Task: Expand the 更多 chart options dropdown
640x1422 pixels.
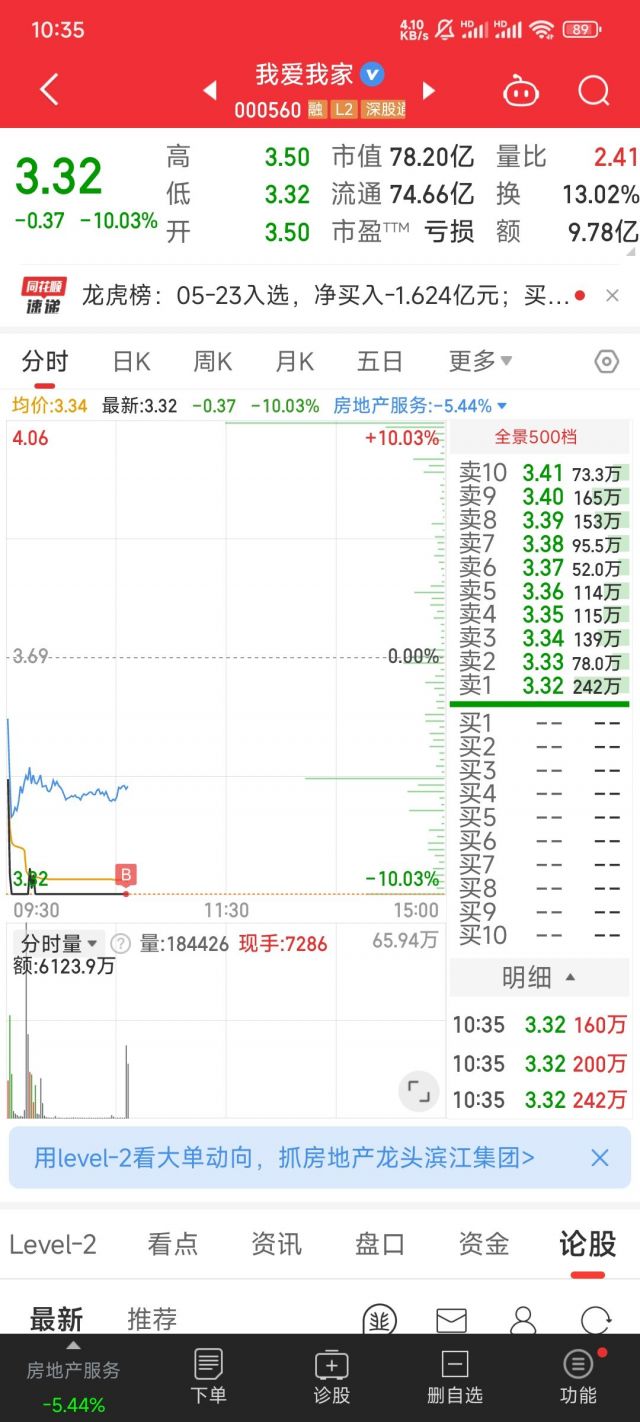Action: (480, 361)
